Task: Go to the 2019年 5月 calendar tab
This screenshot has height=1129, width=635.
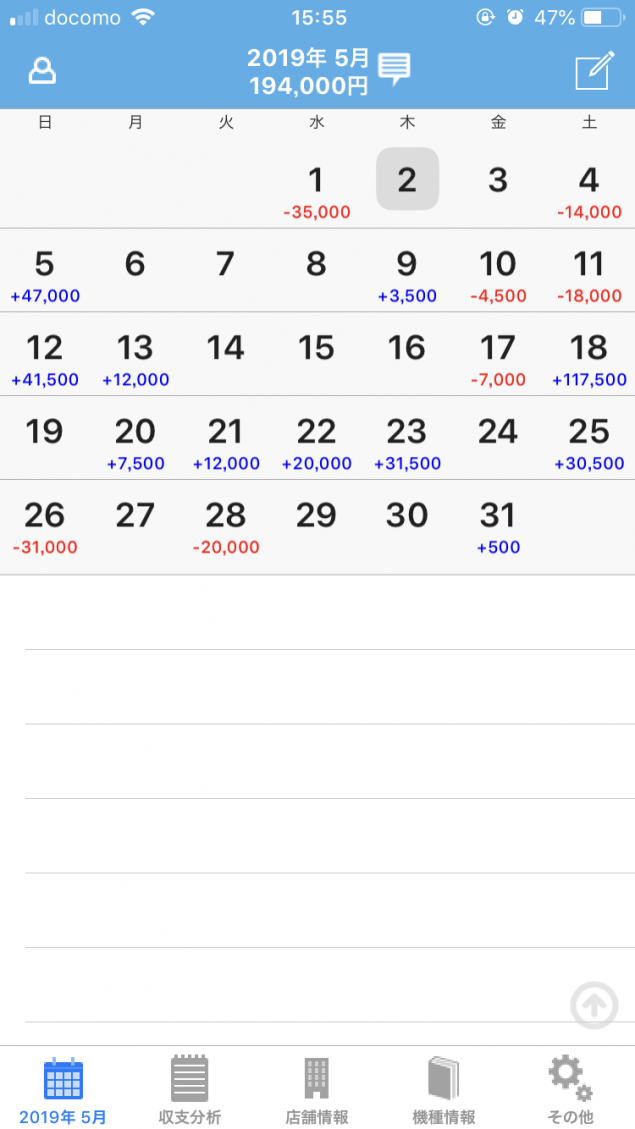Action: coord(63,1089)
